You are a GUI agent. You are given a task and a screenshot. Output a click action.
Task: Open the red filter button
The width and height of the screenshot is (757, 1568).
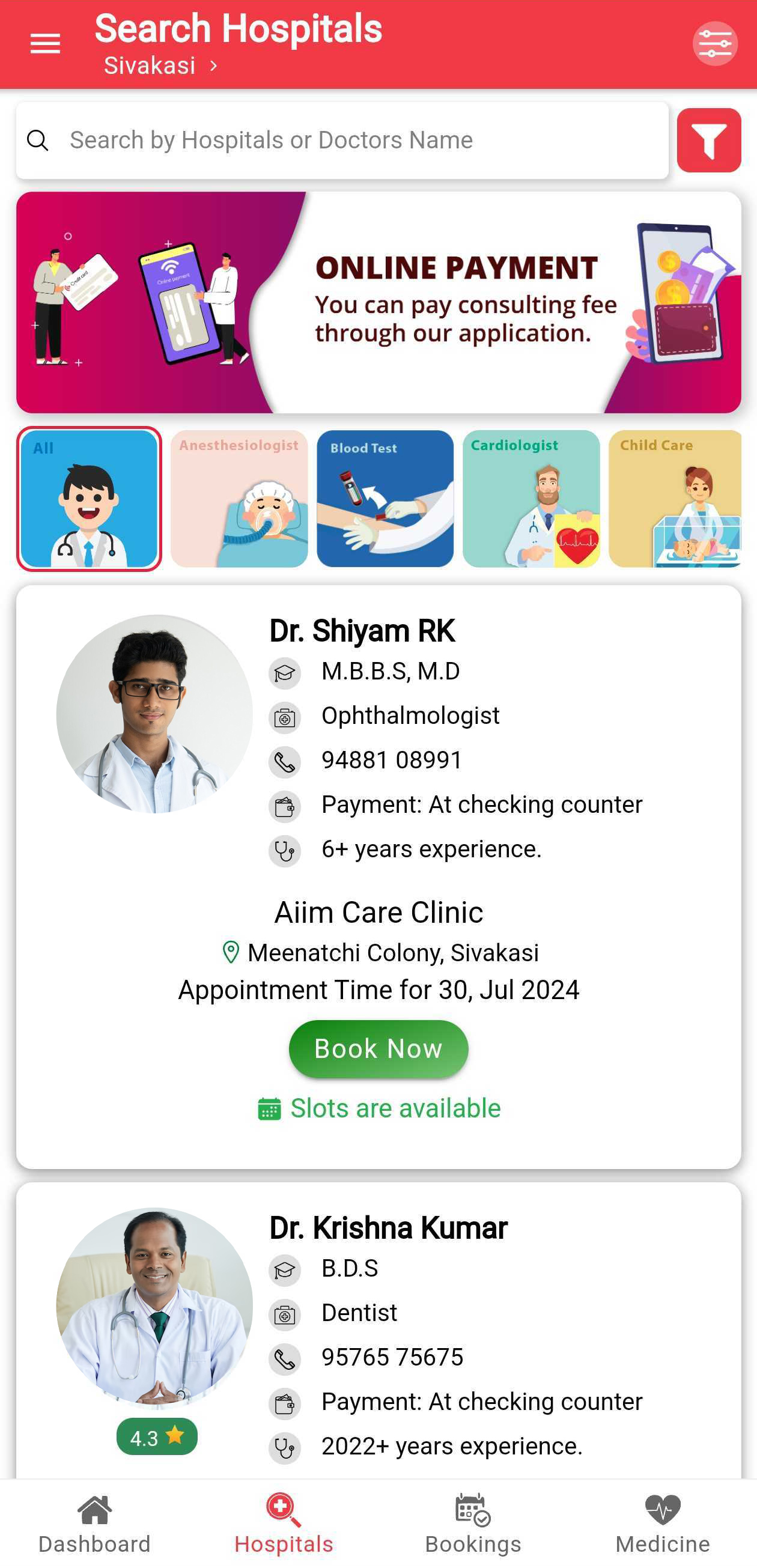(708, 141)
